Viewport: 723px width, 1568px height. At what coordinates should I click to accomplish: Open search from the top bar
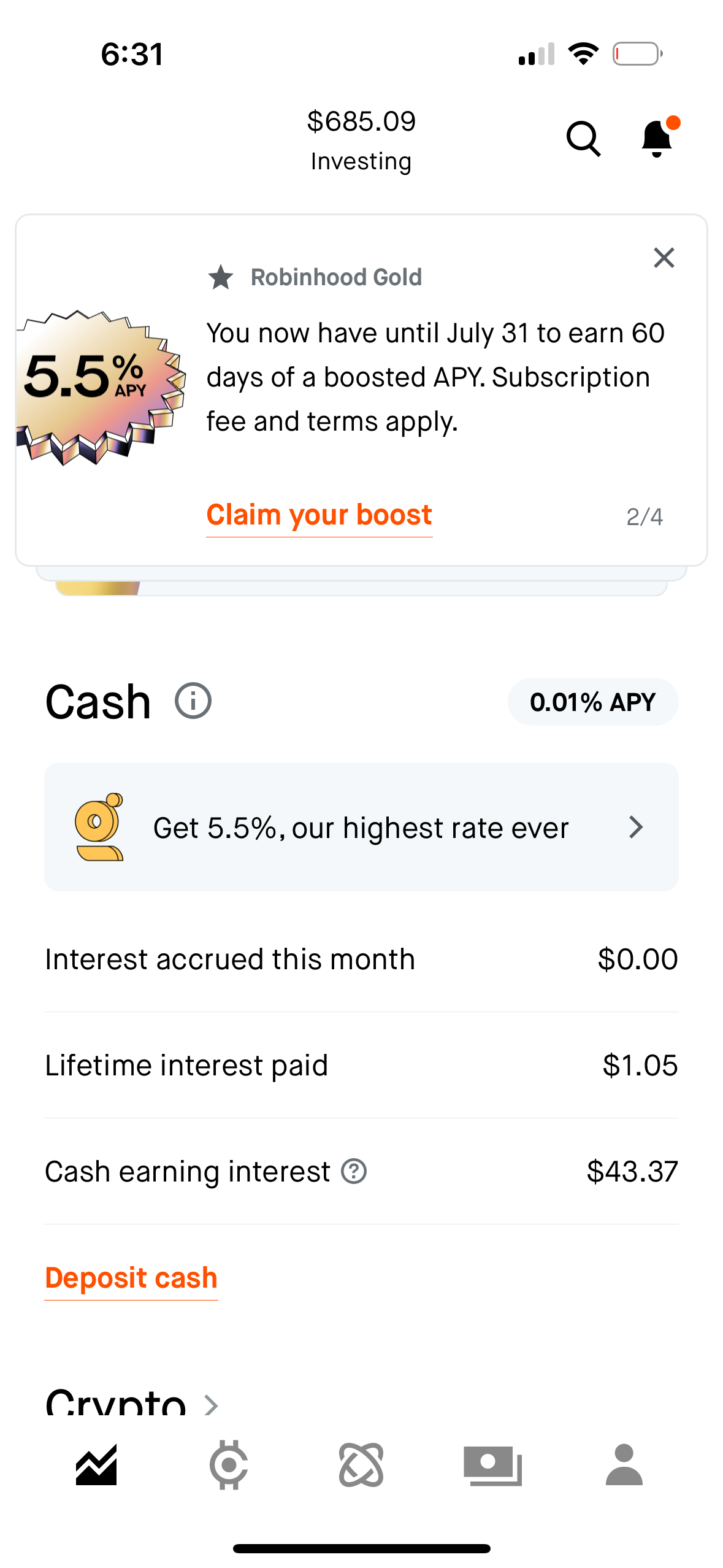[x=583, y=140]
